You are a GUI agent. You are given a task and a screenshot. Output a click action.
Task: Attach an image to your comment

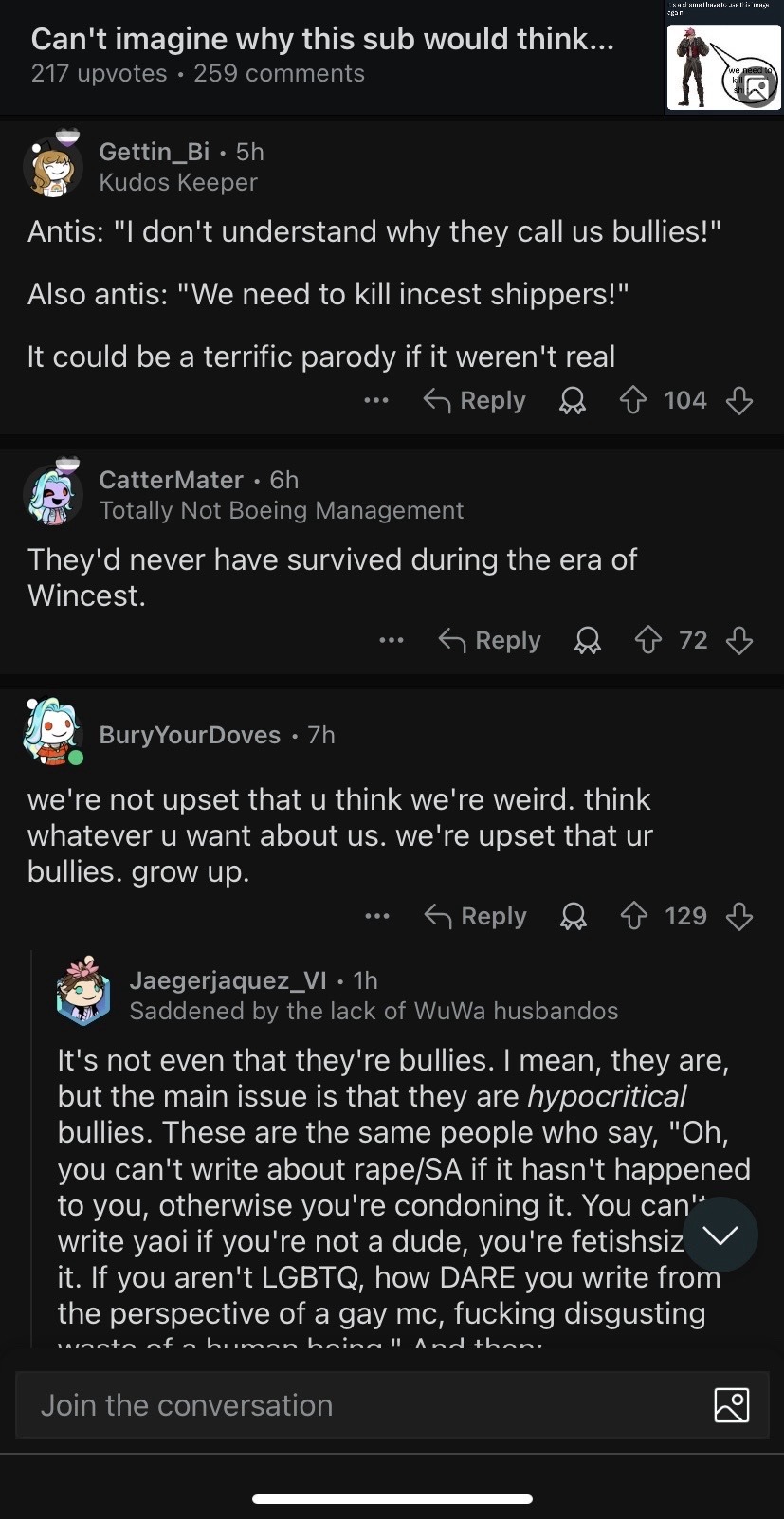point(731,1405)
